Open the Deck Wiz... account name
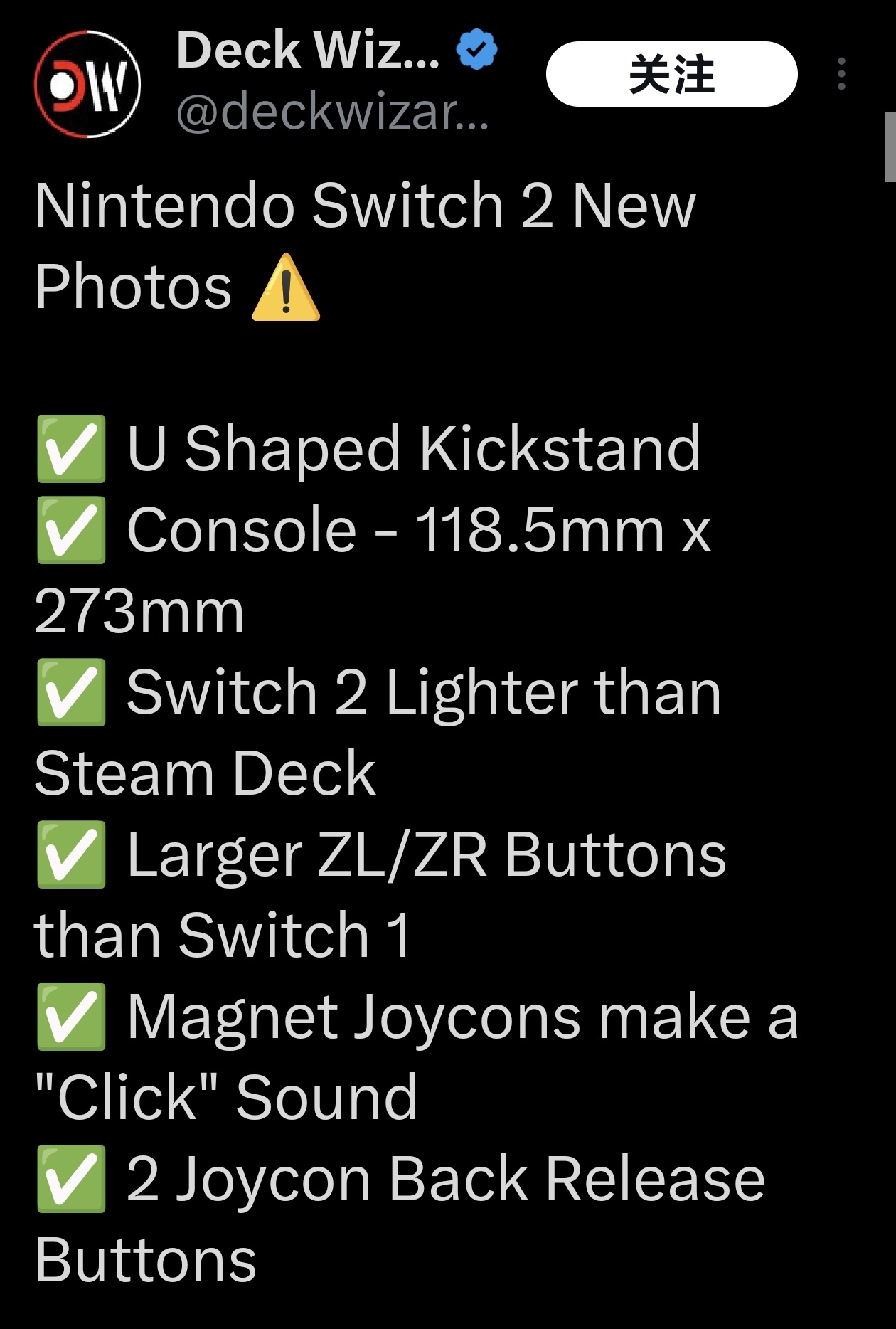This screenshot has width=896, height=1329. [x=308, y=51]
